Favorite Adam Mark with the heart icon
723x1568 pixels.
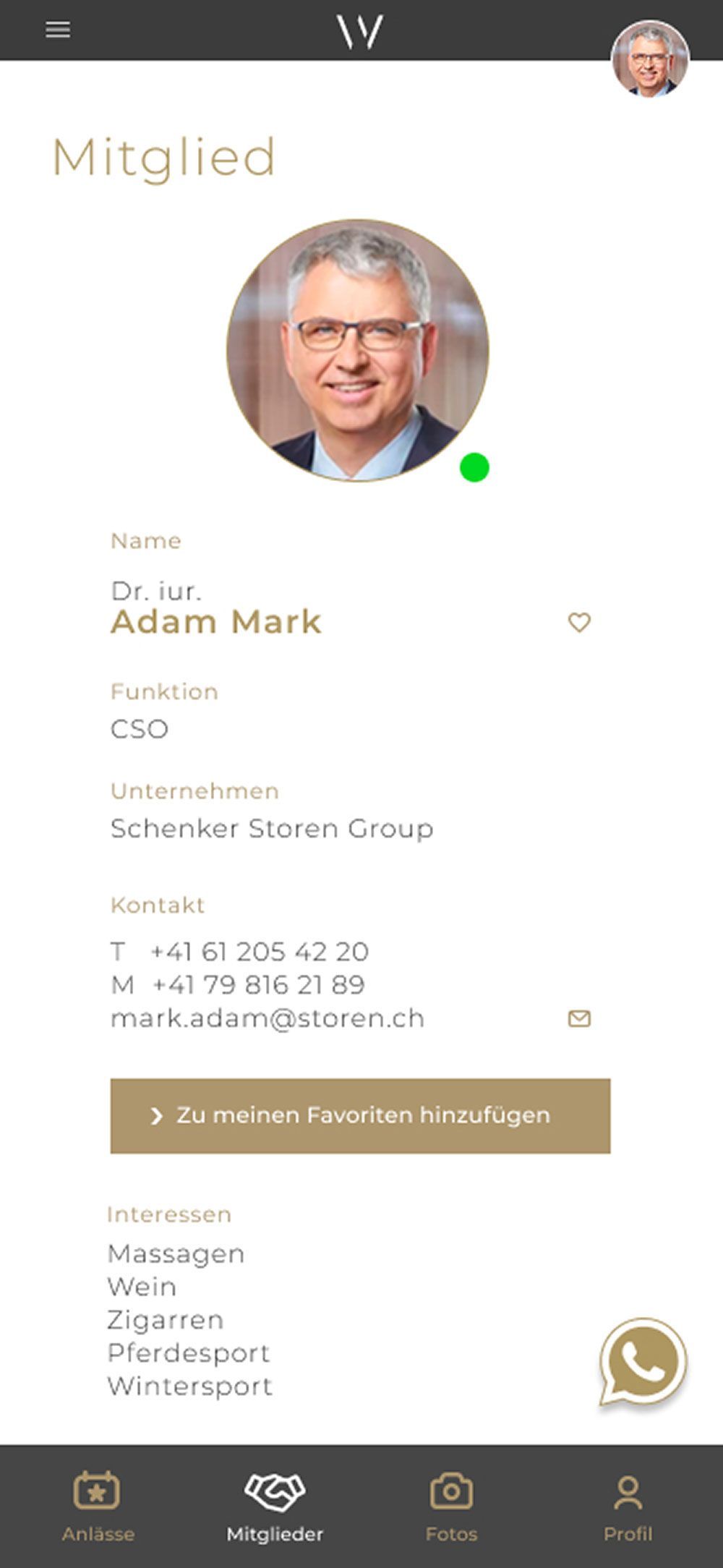pyautogui.click(x=579, y=622)
